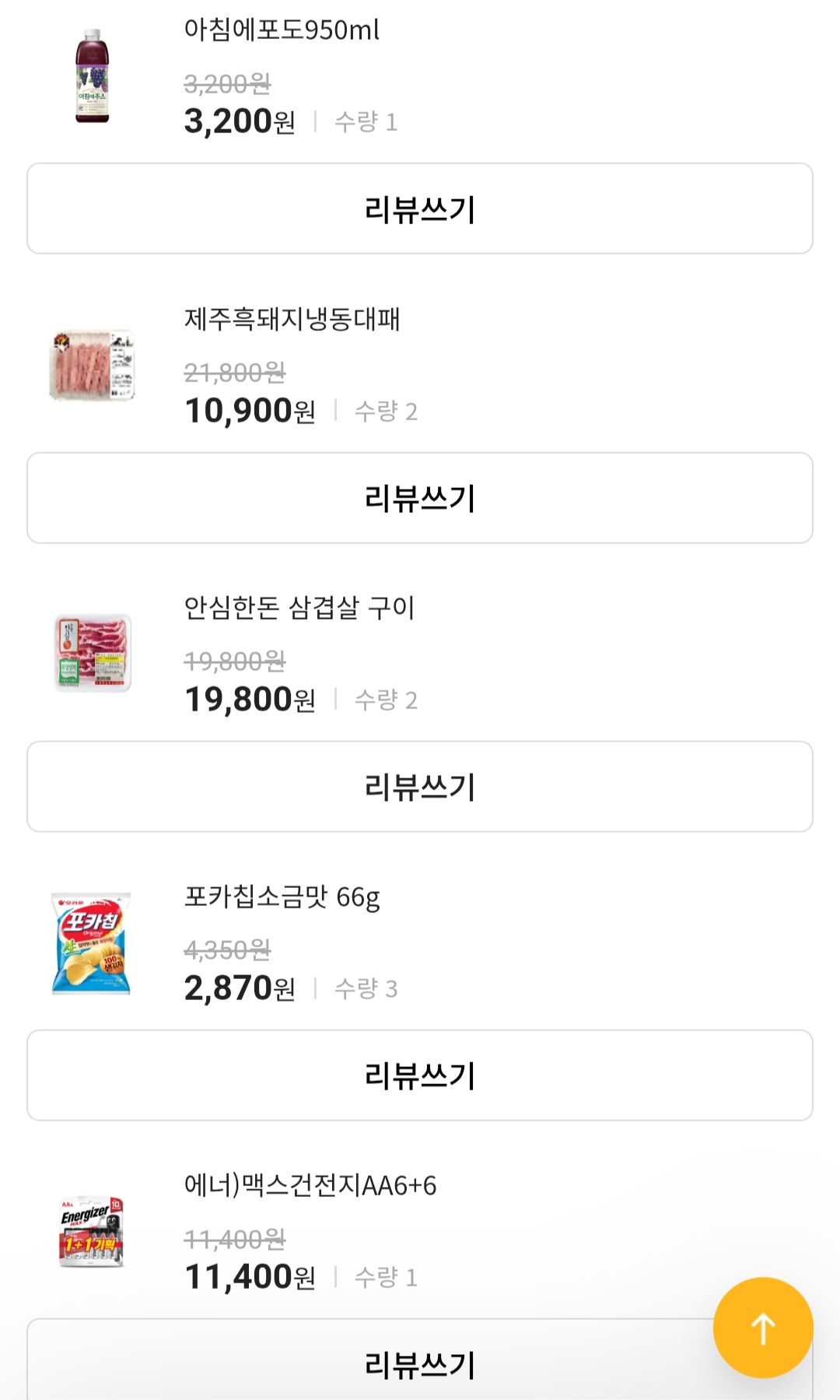The width and height of the screenshot is (840, 1400).
Task: Tap 리뷰쓰기 under 제주흑돼지냉동대패
Action: pos(420,496)
